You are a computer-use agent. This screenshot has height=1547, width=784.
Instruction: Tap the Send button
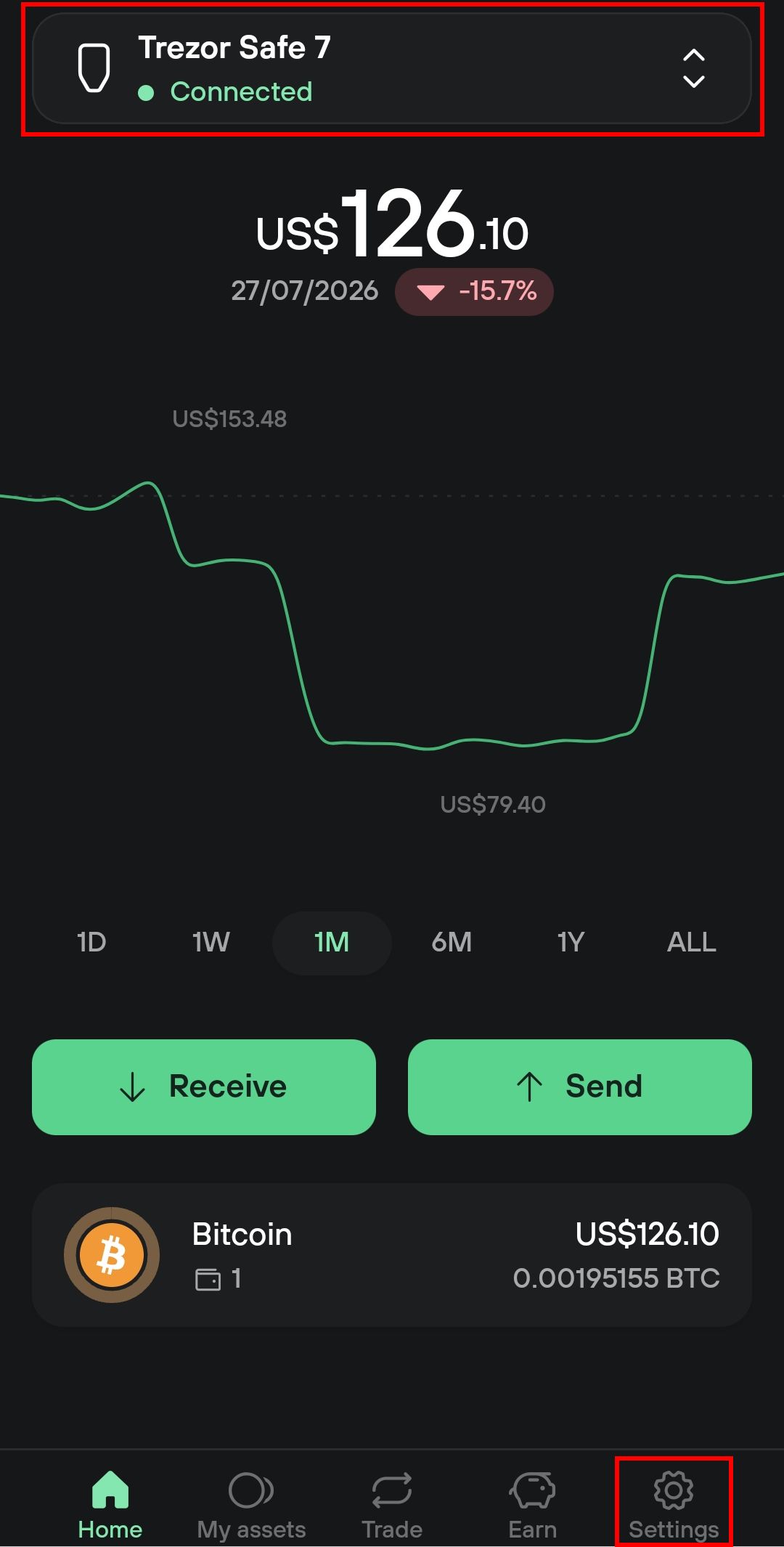pyautogui.click(x=580, y=1087)
